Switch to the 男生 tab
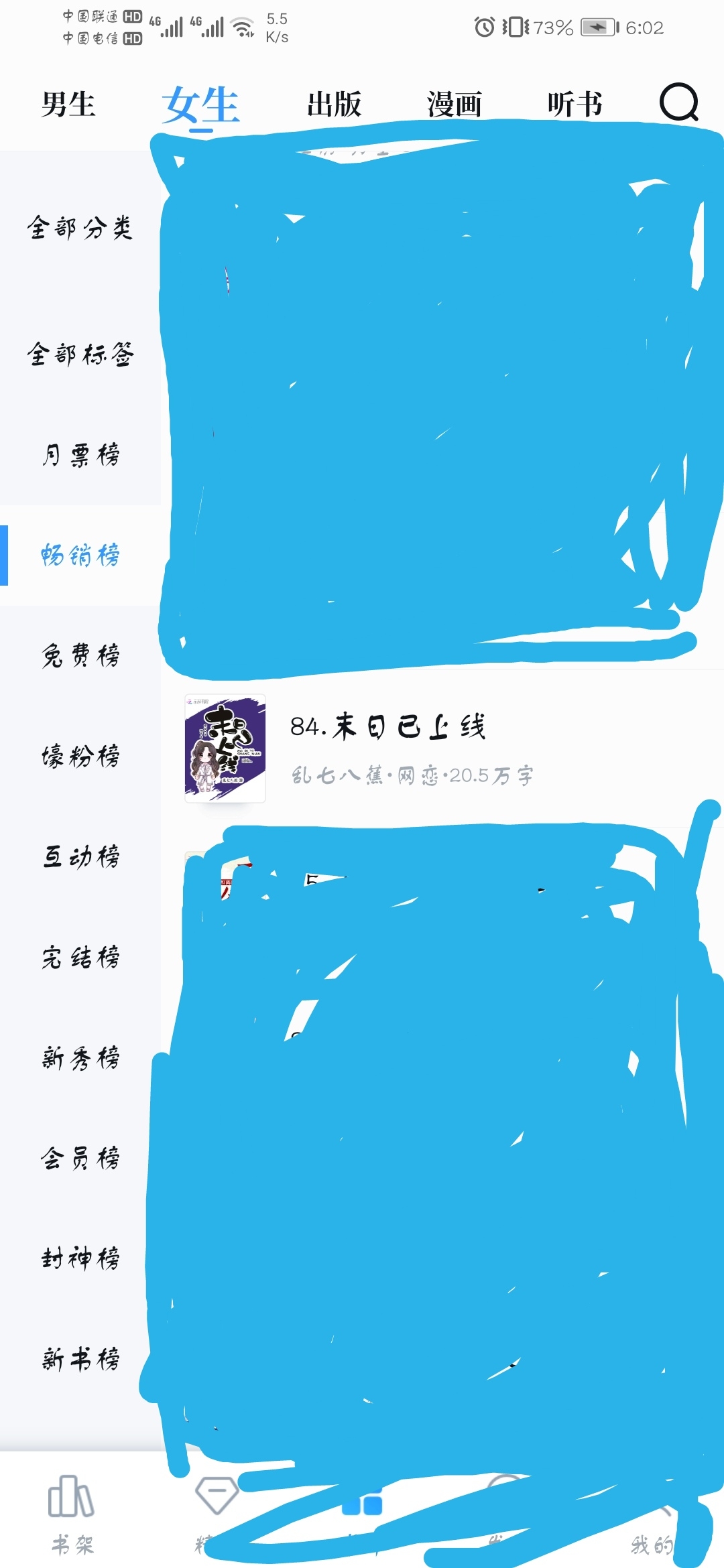 click(68, 105)
